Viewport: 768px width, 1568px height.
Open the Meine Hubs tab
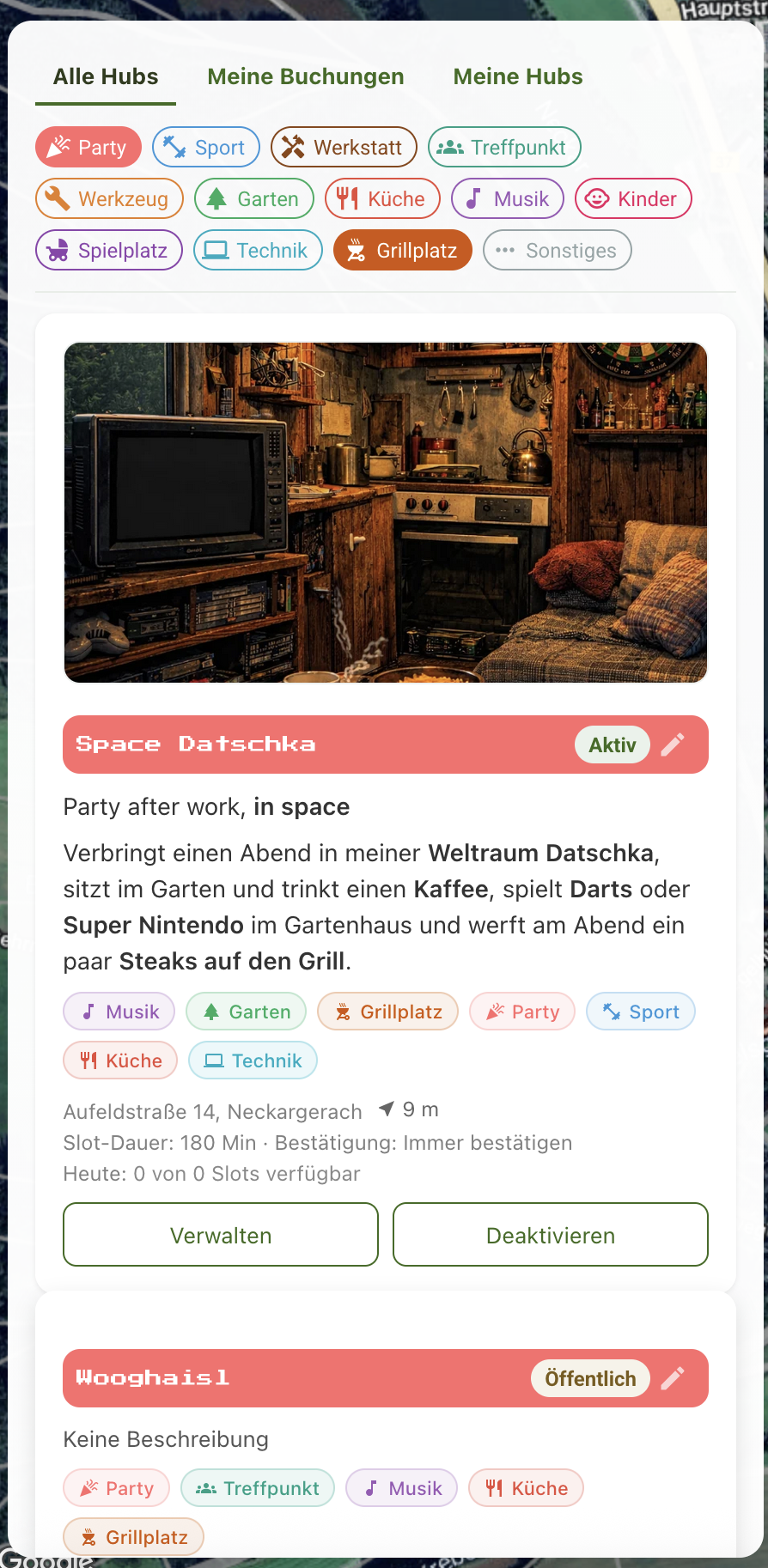(517, 76)
